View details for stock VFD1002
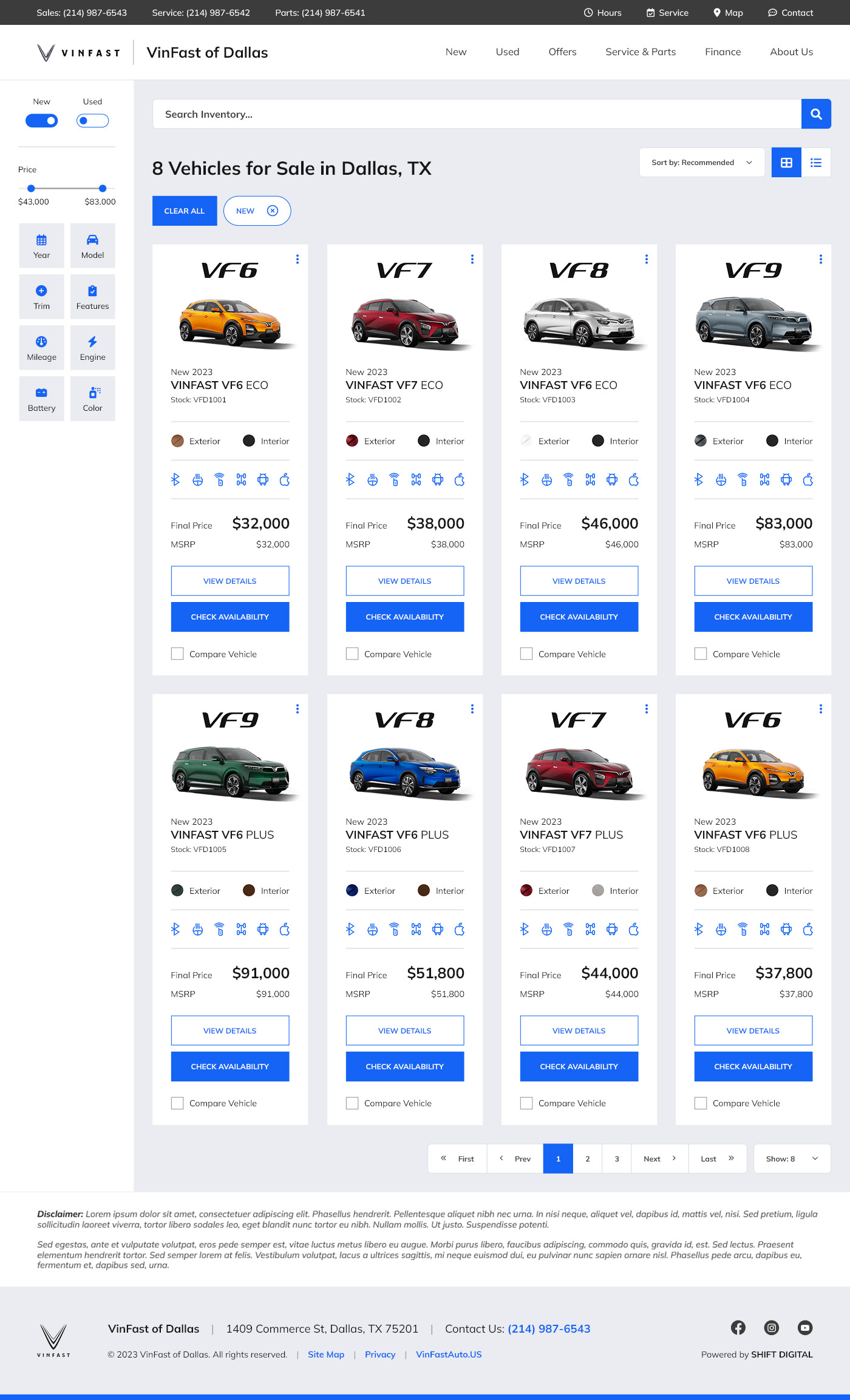The height and width of the screenshot is (1400, 850). pos(404,581)
